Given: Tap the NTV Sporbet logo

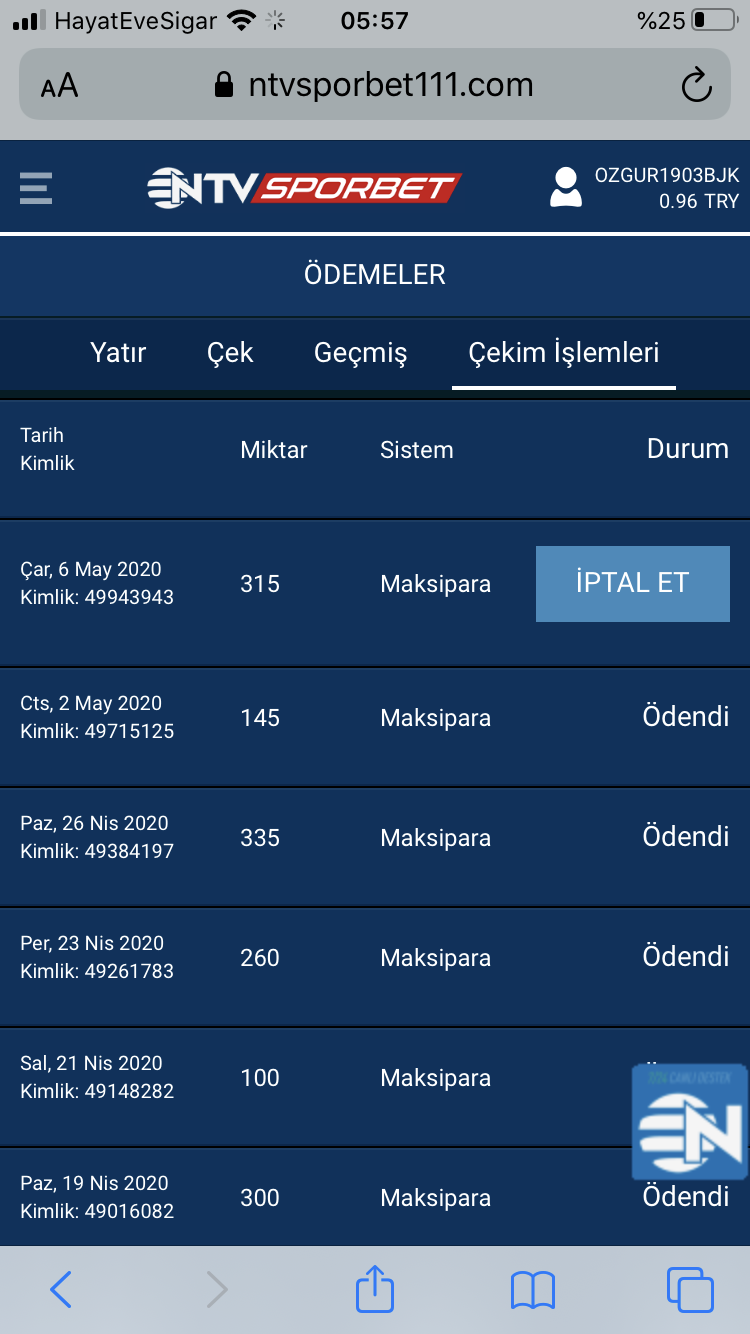Looking at the screenshot, I should pos(304,187).
